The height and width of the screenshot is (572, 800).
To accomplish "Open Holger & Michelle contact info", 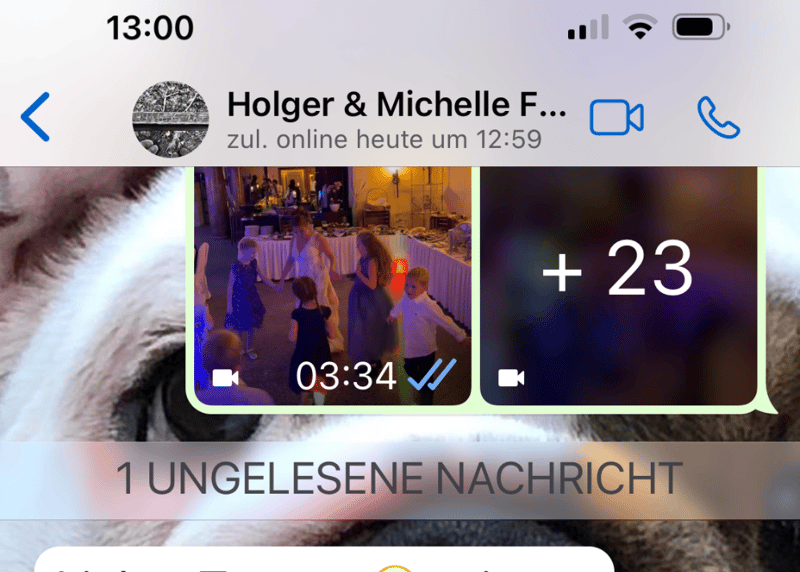I will (395, 117).
